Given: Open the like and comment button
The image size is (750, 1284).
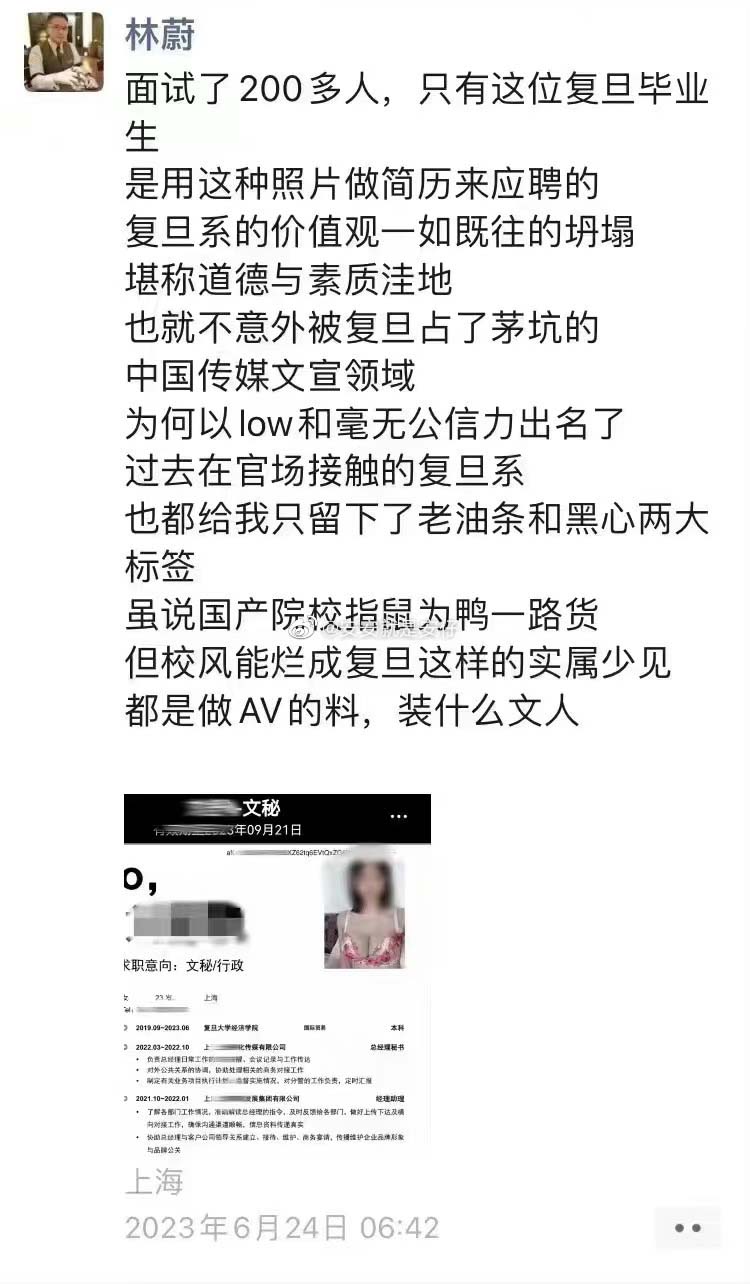Looking at the screenshot, I should pyautogui.click(x=687, y=1227).
